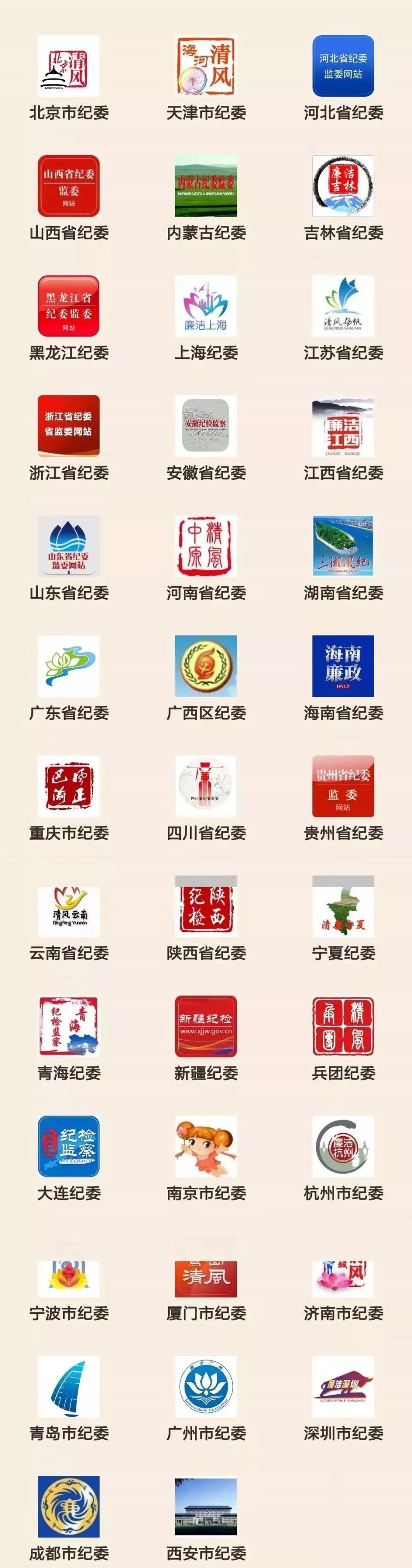Tap the 吉林省纪委 tile

click(x=343, y=186)
